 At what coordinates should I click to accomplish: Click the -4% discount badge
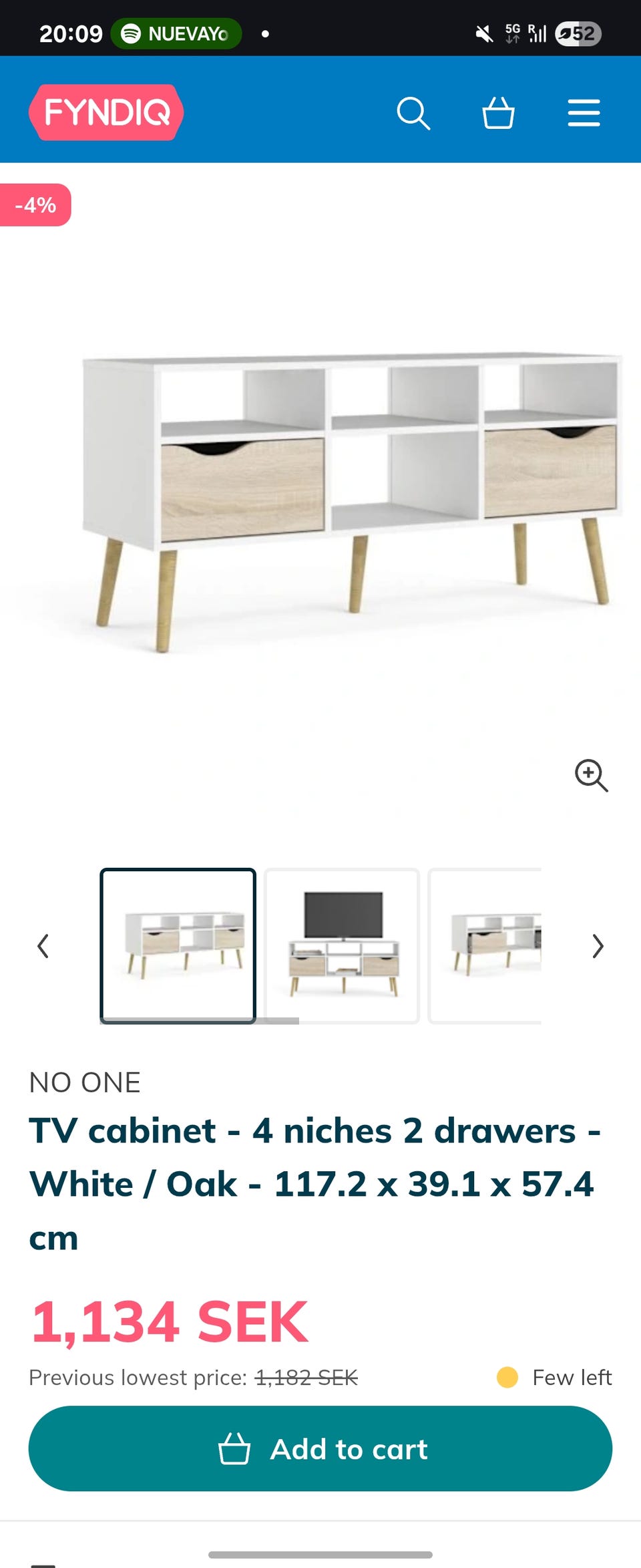click(x=37, y=206)
